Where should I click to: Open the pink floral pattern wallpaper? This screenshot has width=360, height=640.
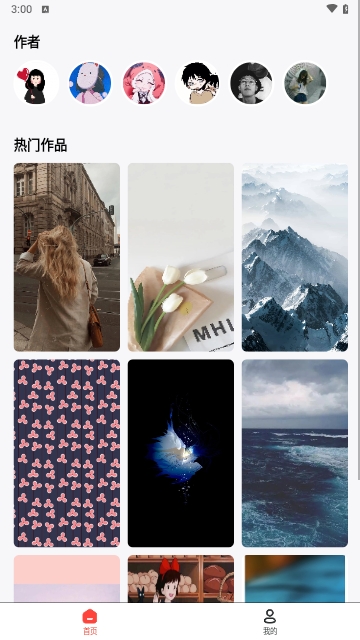tap(67, 453)
